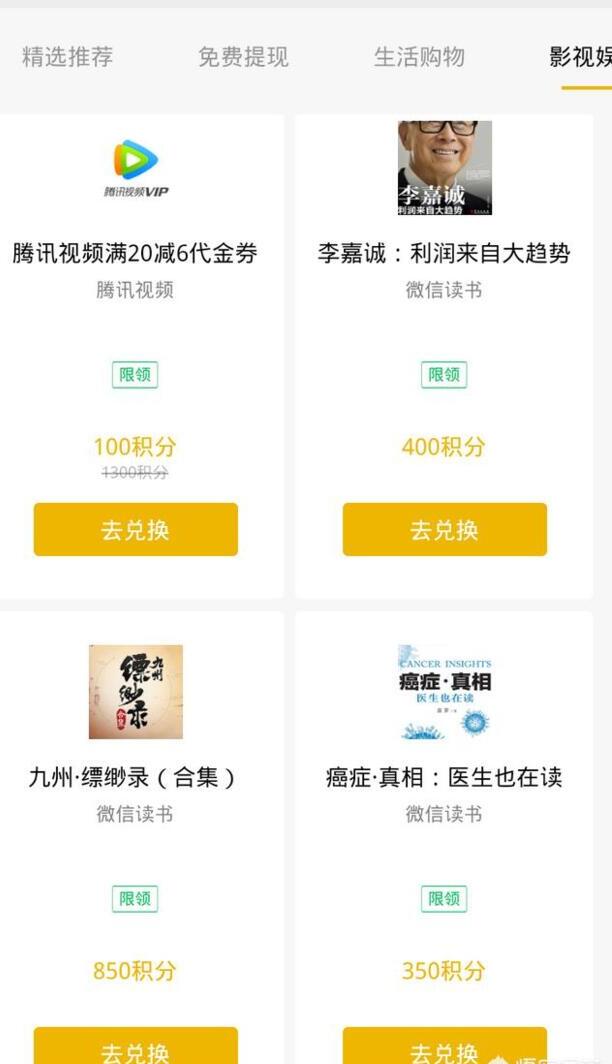Tap 去兑换 for 腾讯视频满20减6代金券

135,529
